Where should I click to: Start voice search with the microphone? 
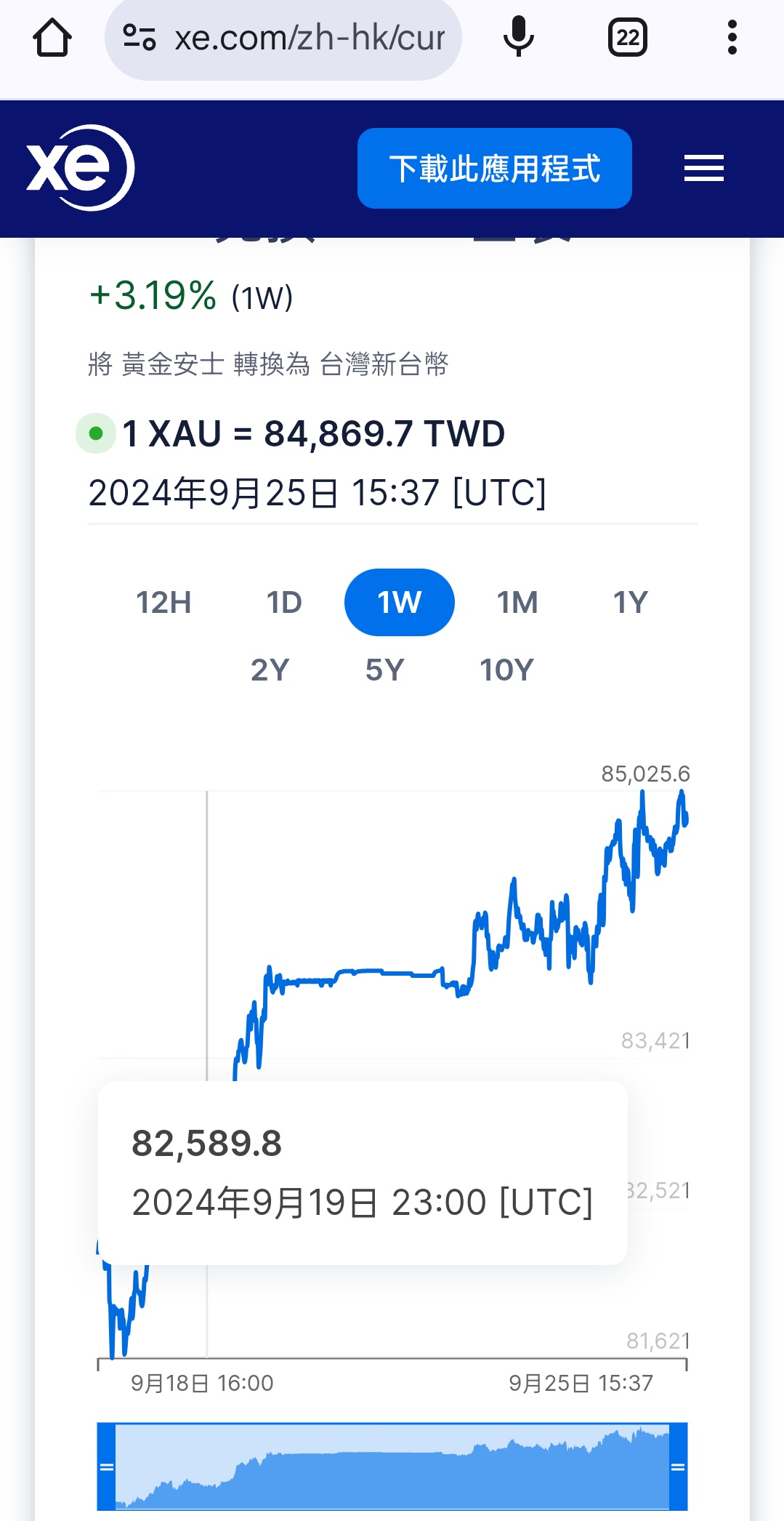coord(518,38)
